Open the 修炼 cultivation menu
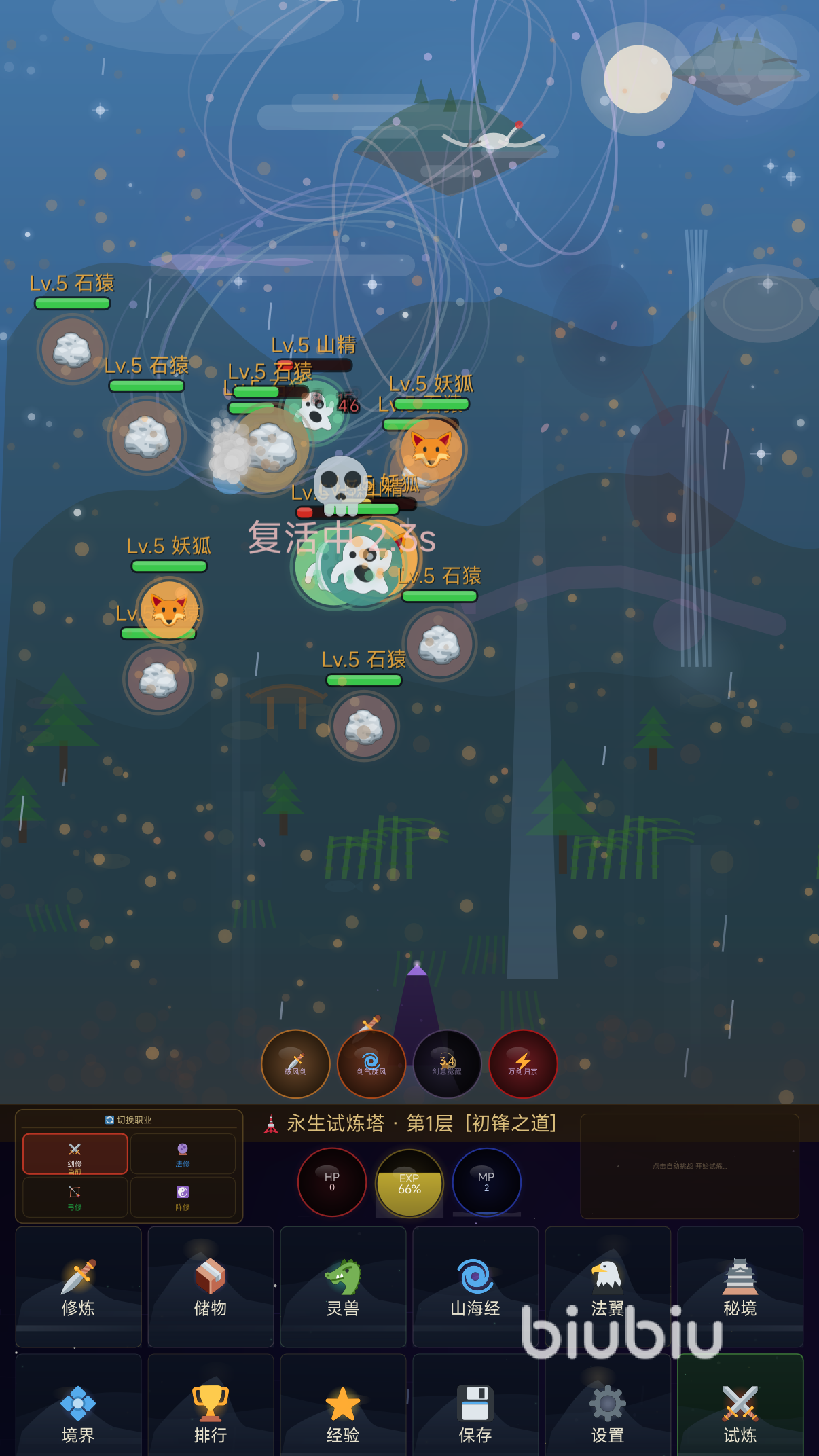This screenshot has height=1456, width=819. 78,1287
